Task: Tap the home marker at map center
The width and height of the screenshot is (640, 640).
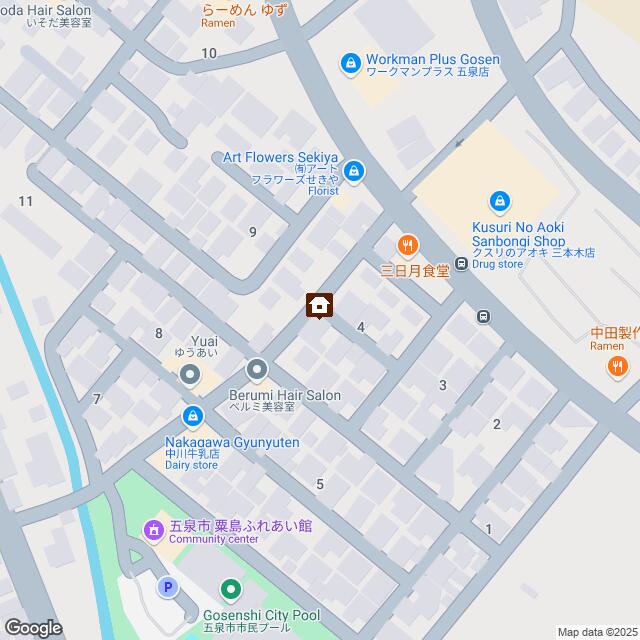Action: pos(320,305)
